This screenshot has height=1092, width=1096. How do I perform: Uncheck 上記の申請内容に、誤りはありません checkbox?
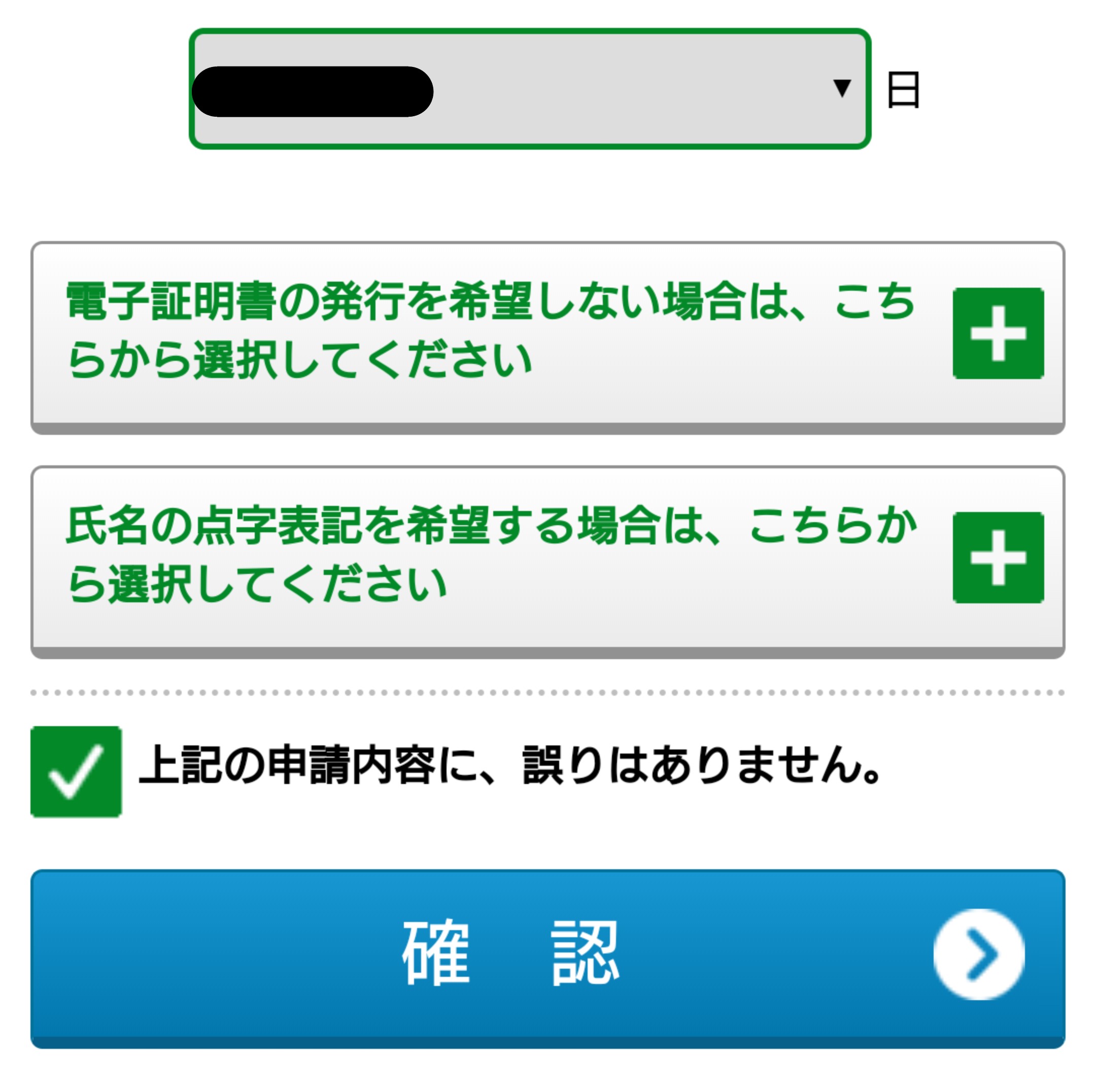(76, 771)
